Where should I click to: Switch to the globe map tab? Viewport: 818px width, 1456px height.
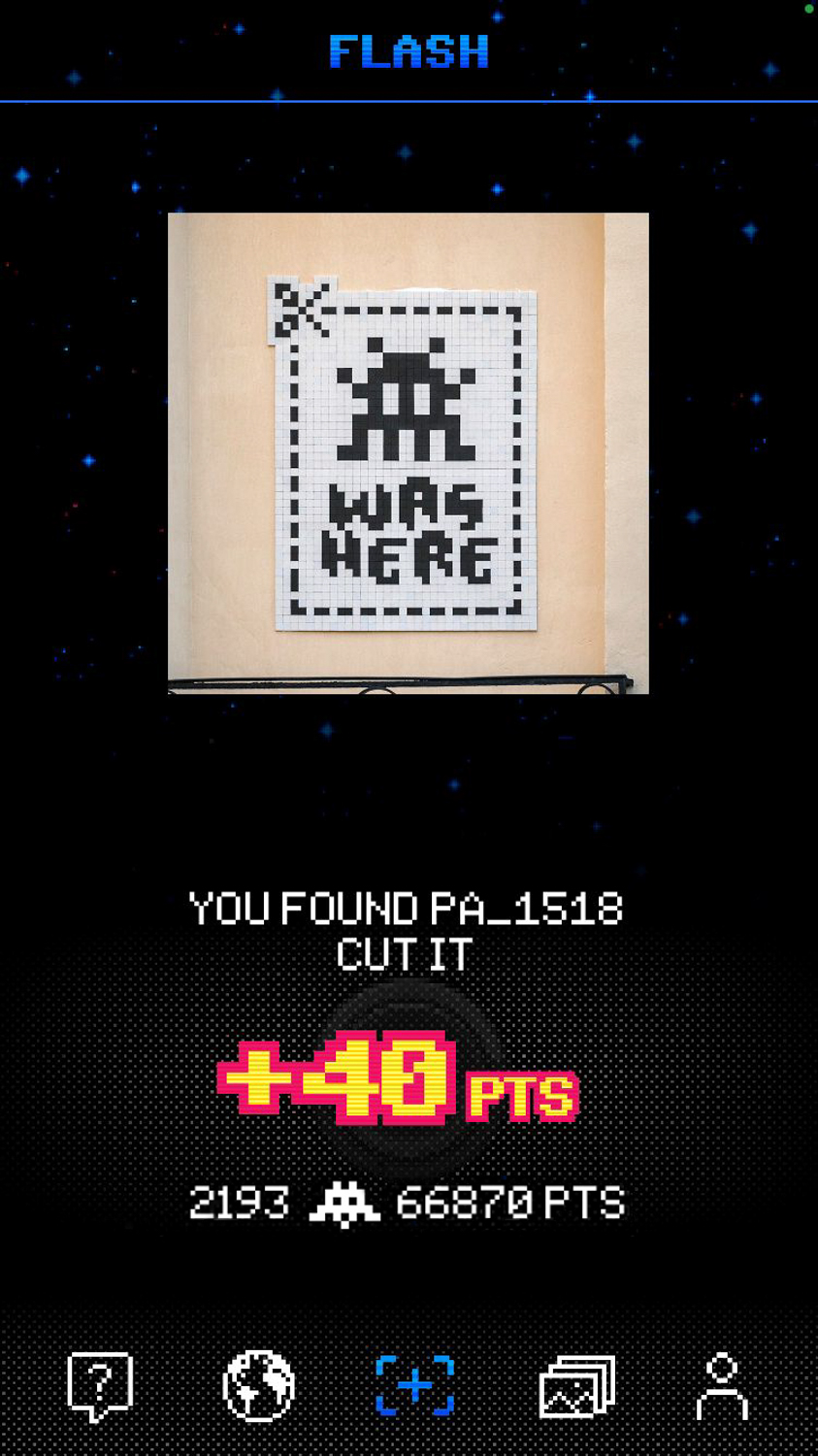coord(258,1386)
